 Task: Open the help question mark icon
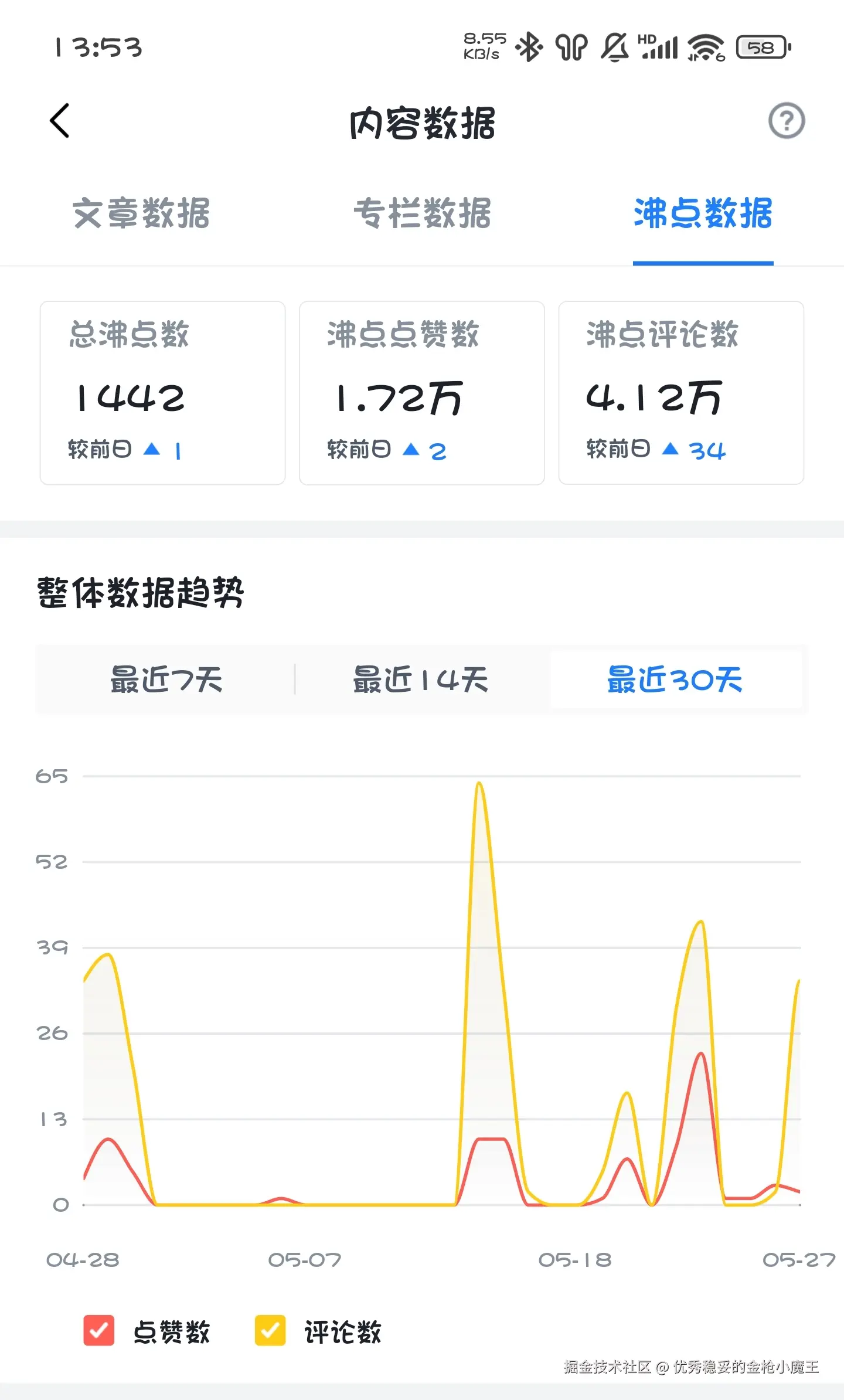click(x=786, y=121)
